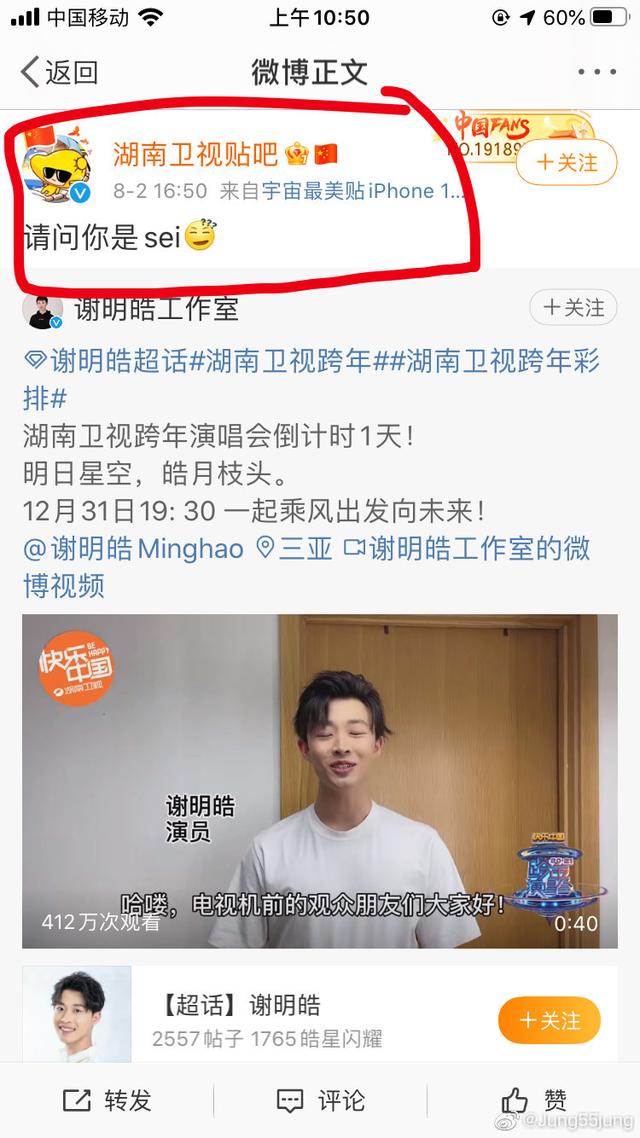This screenshot has height=1138, width=640.
Task: Open the 三亚 location link
Action: [x=295, y=548]
